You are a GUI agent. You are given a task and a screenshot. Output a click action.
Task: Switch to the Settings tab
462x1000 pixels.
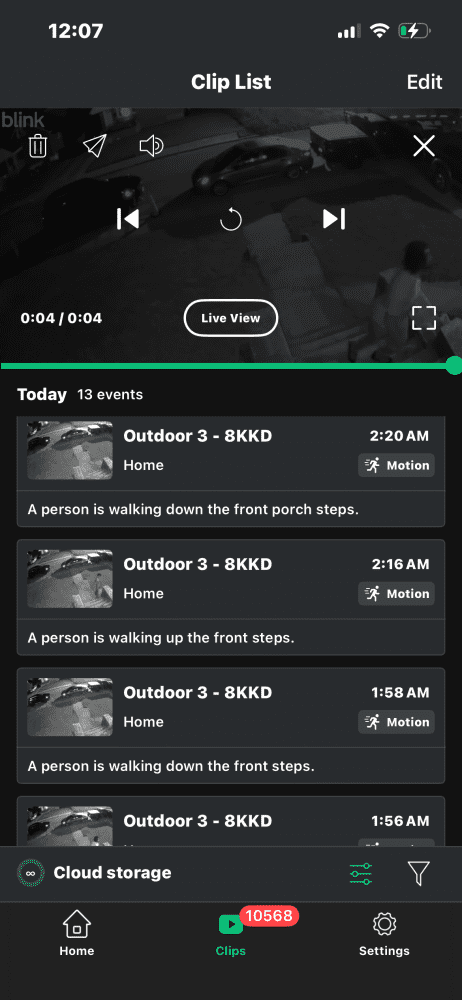(x=384, y=934)
